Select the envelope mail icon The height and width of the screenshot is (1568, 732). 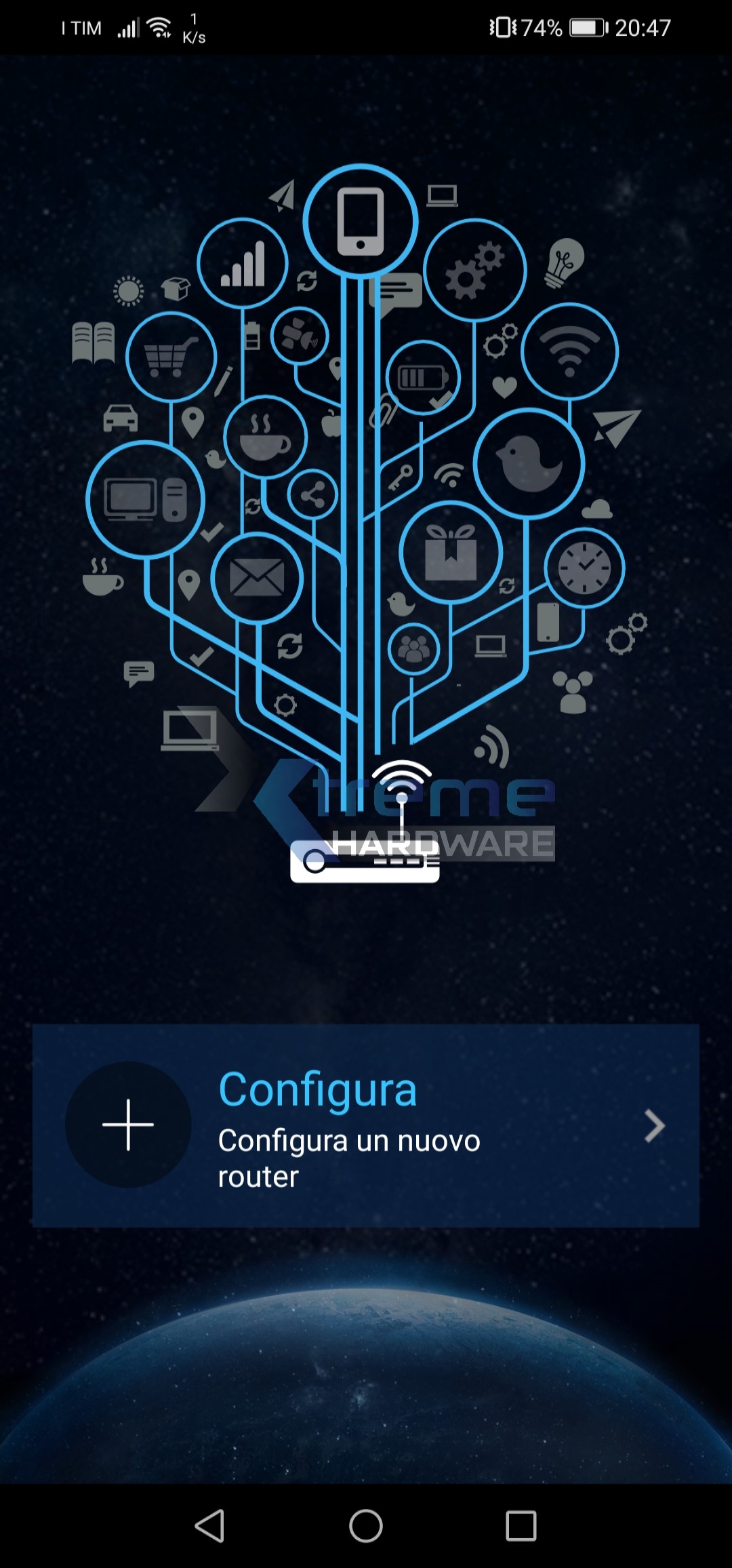click(x=259, y=577)
